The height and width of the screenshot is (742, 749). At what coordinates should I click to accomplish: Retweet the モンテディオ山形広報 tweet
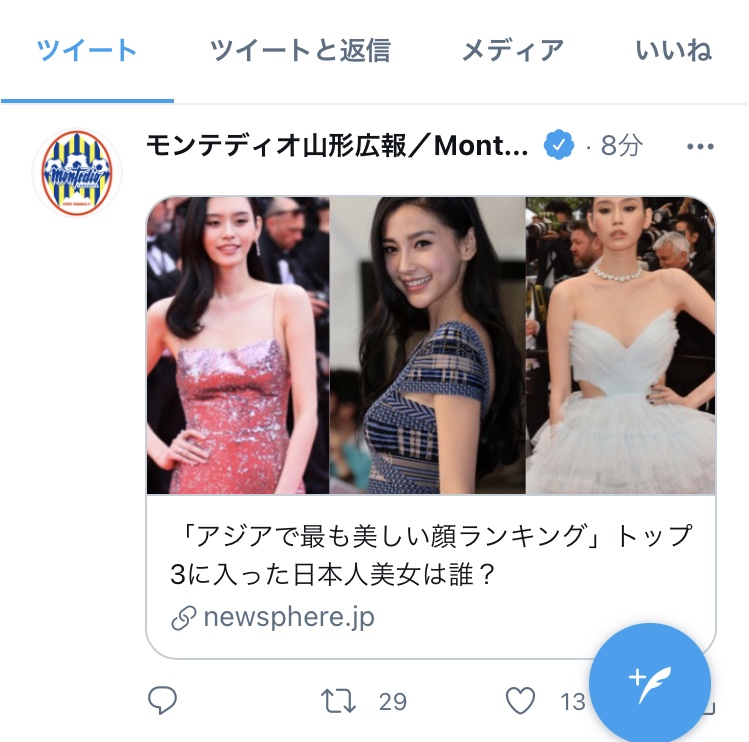point(340,701)
